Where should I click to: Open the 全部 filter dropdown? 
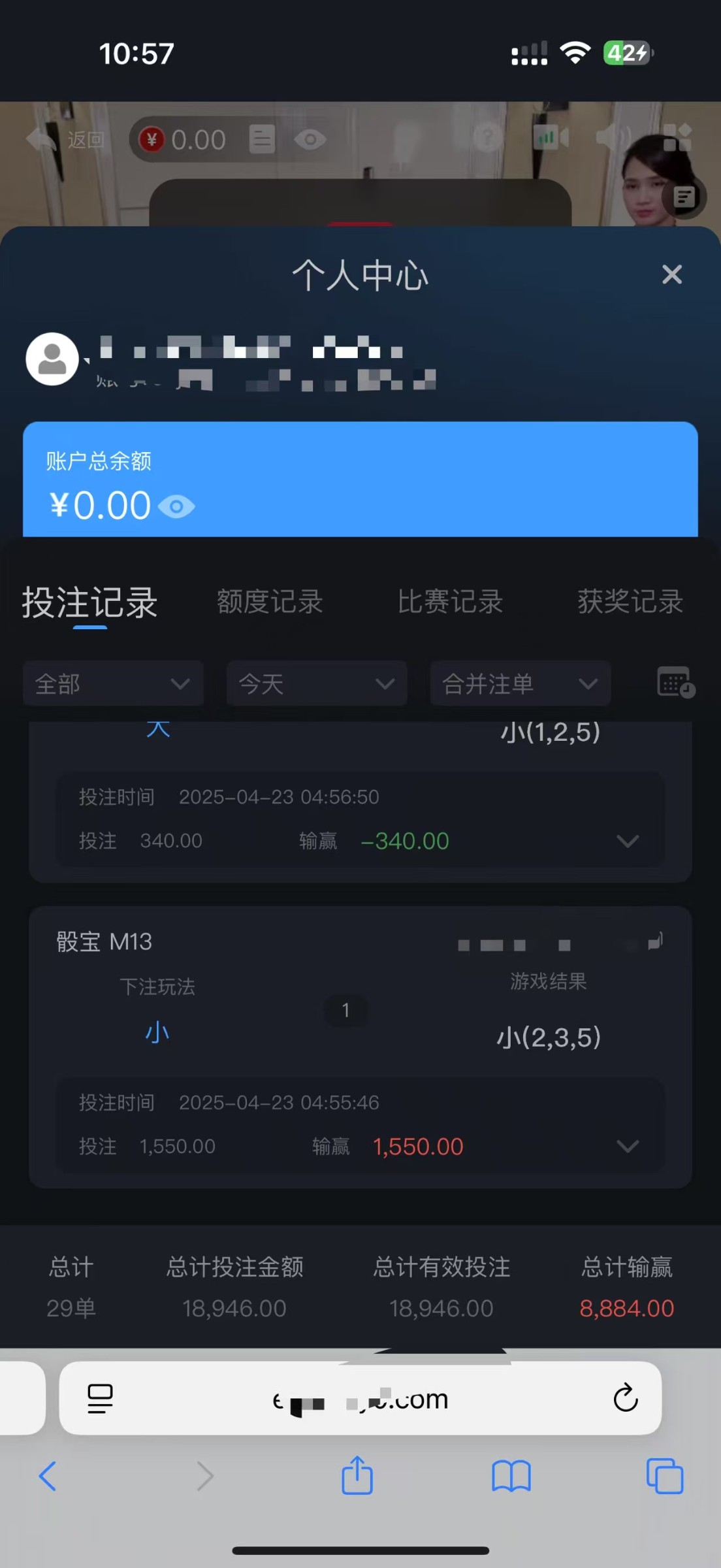click(x=113, y=684)
